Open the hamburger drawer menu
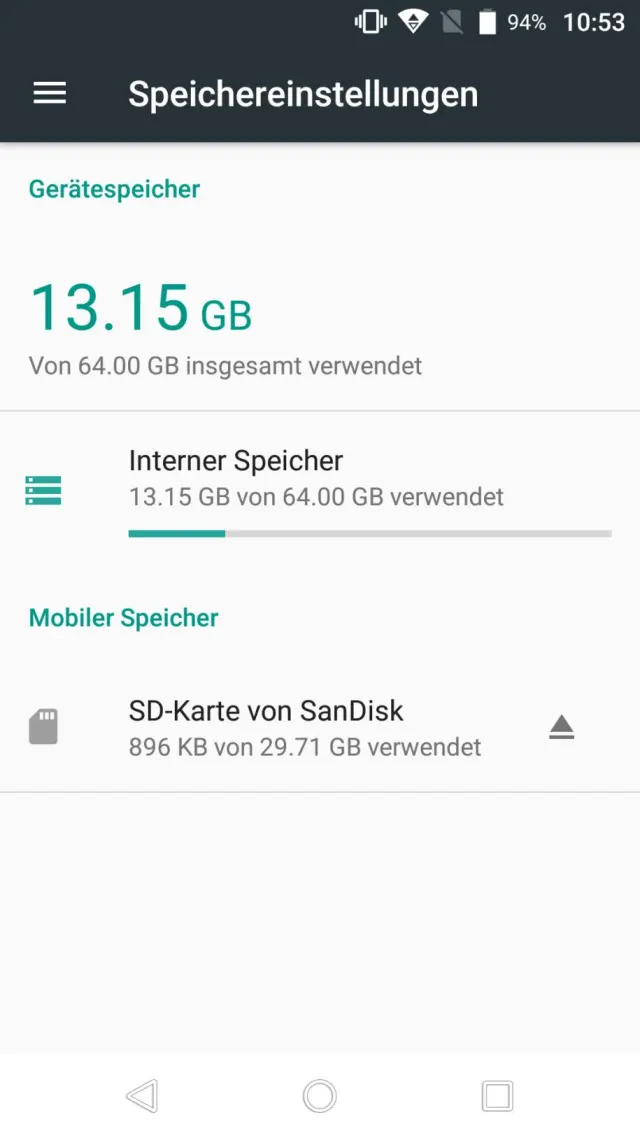This screenshot has width=640, height=1138. pos(50,93)
